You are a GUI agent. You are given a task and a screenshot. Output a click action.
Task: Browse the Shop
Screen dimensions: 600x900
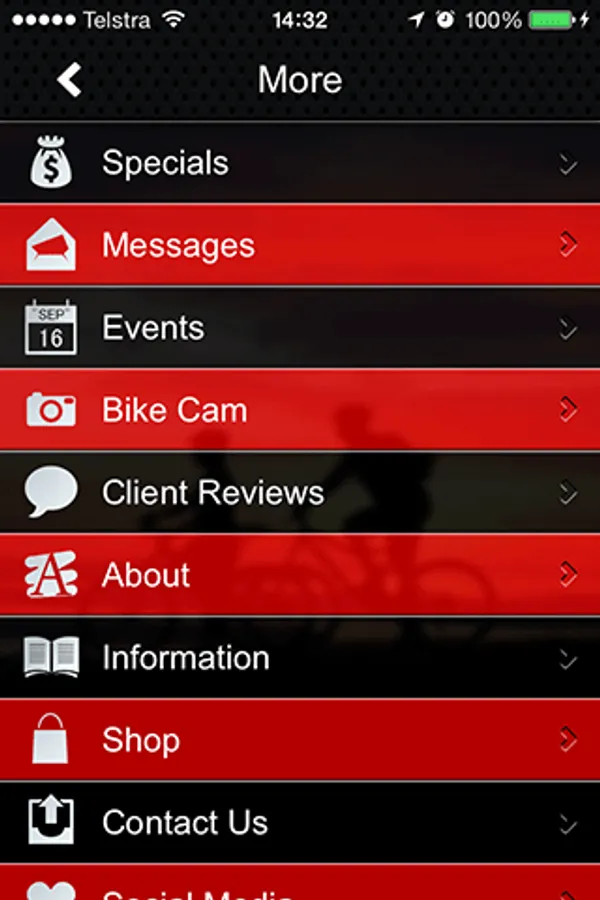pyautogui.click(x=300, y=740)
